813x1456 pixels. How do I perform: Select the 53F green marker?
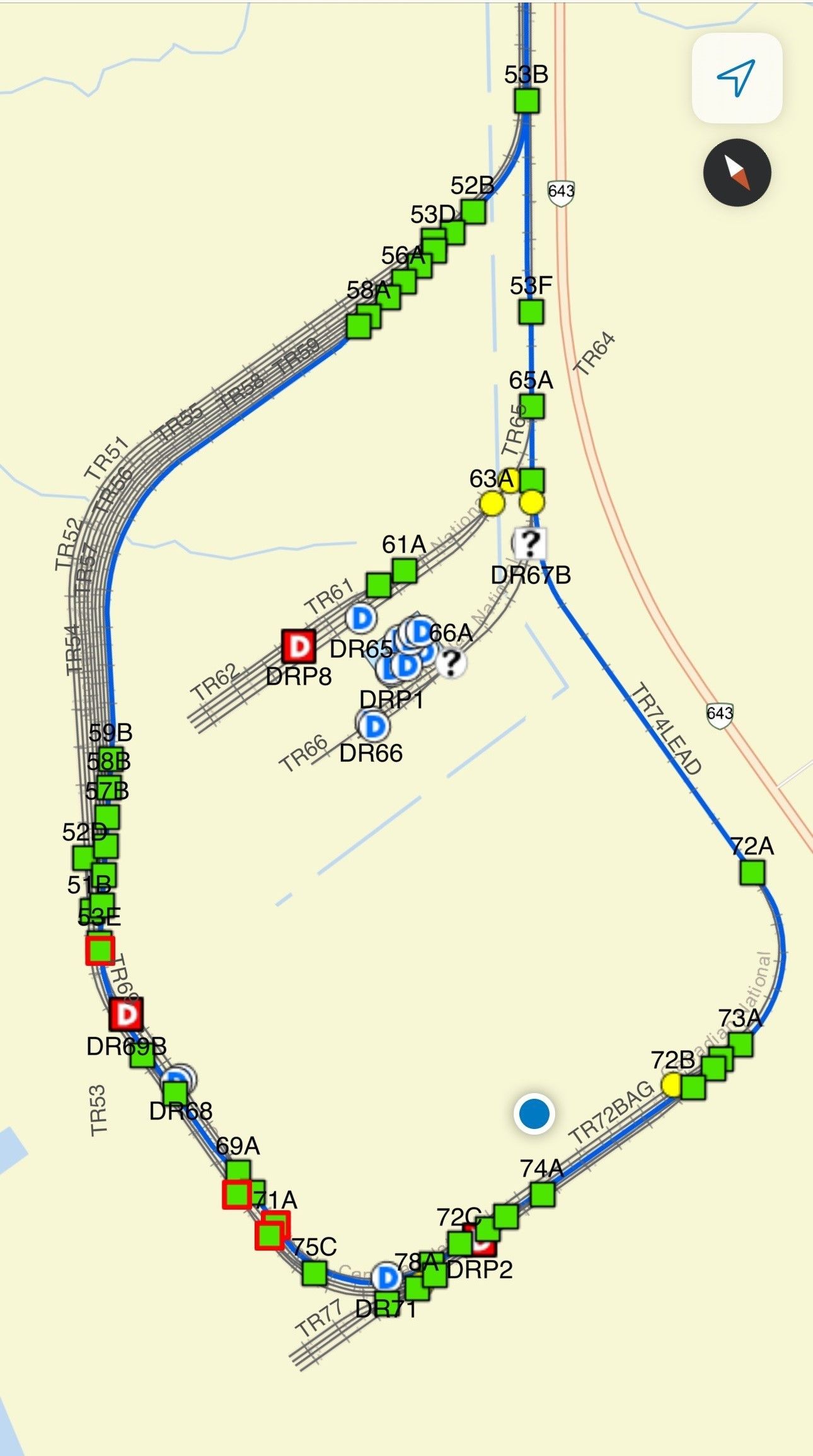pos(531,311)
